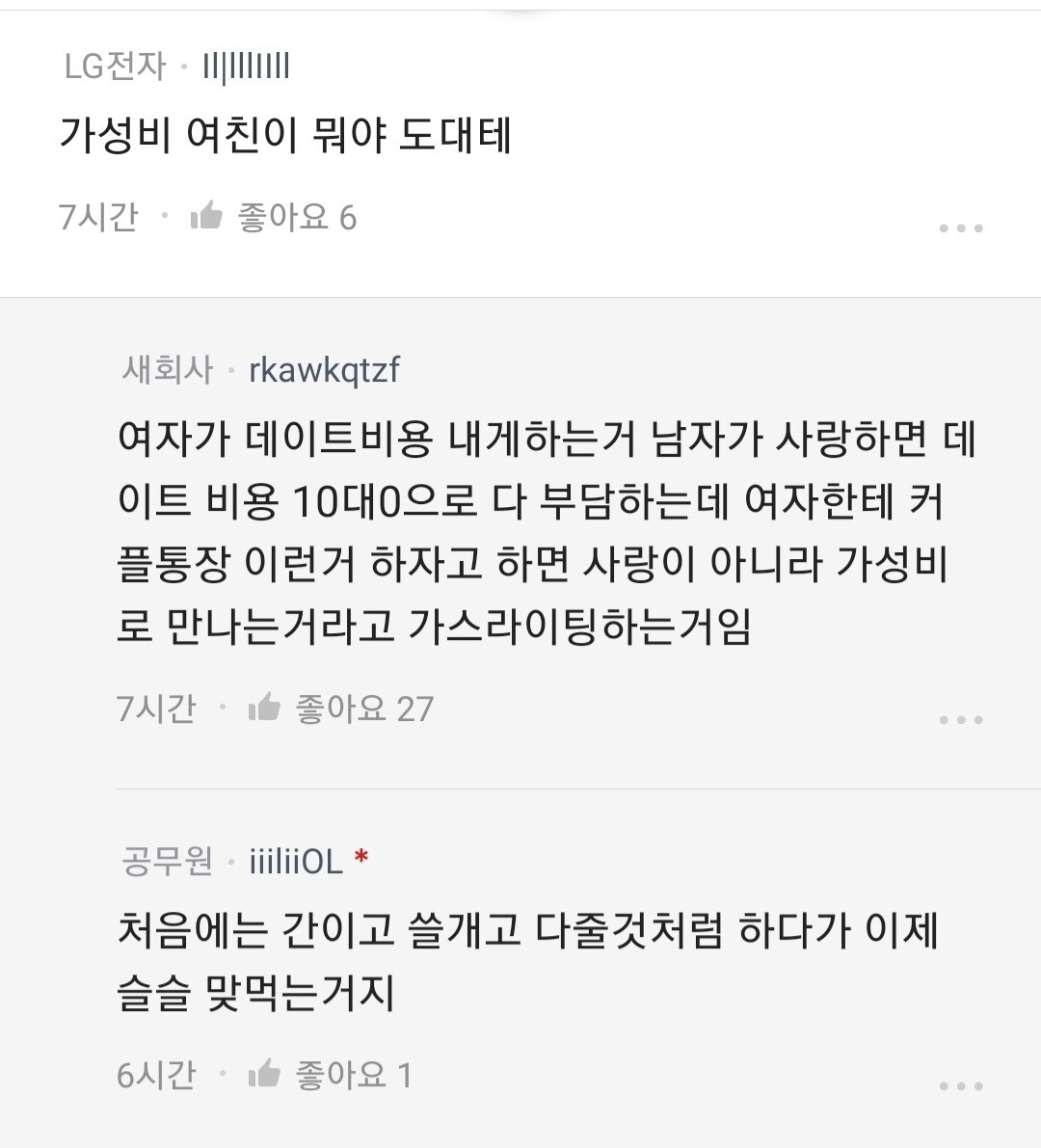1041x1148 pixels.
Task: Open the ll|llllllll username on the top post
Action: pos(247,65)
